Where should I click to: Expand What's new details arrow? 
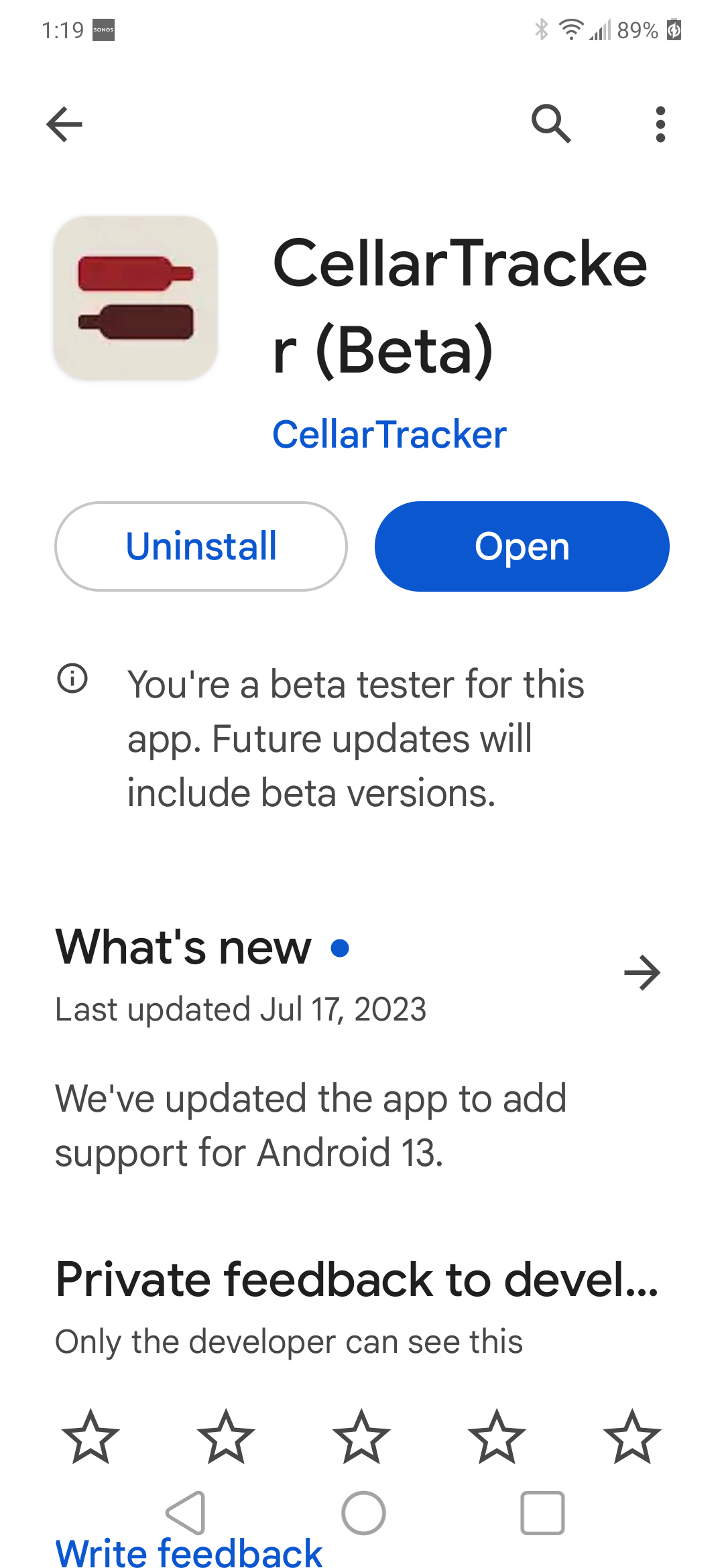tap(642, 972)
